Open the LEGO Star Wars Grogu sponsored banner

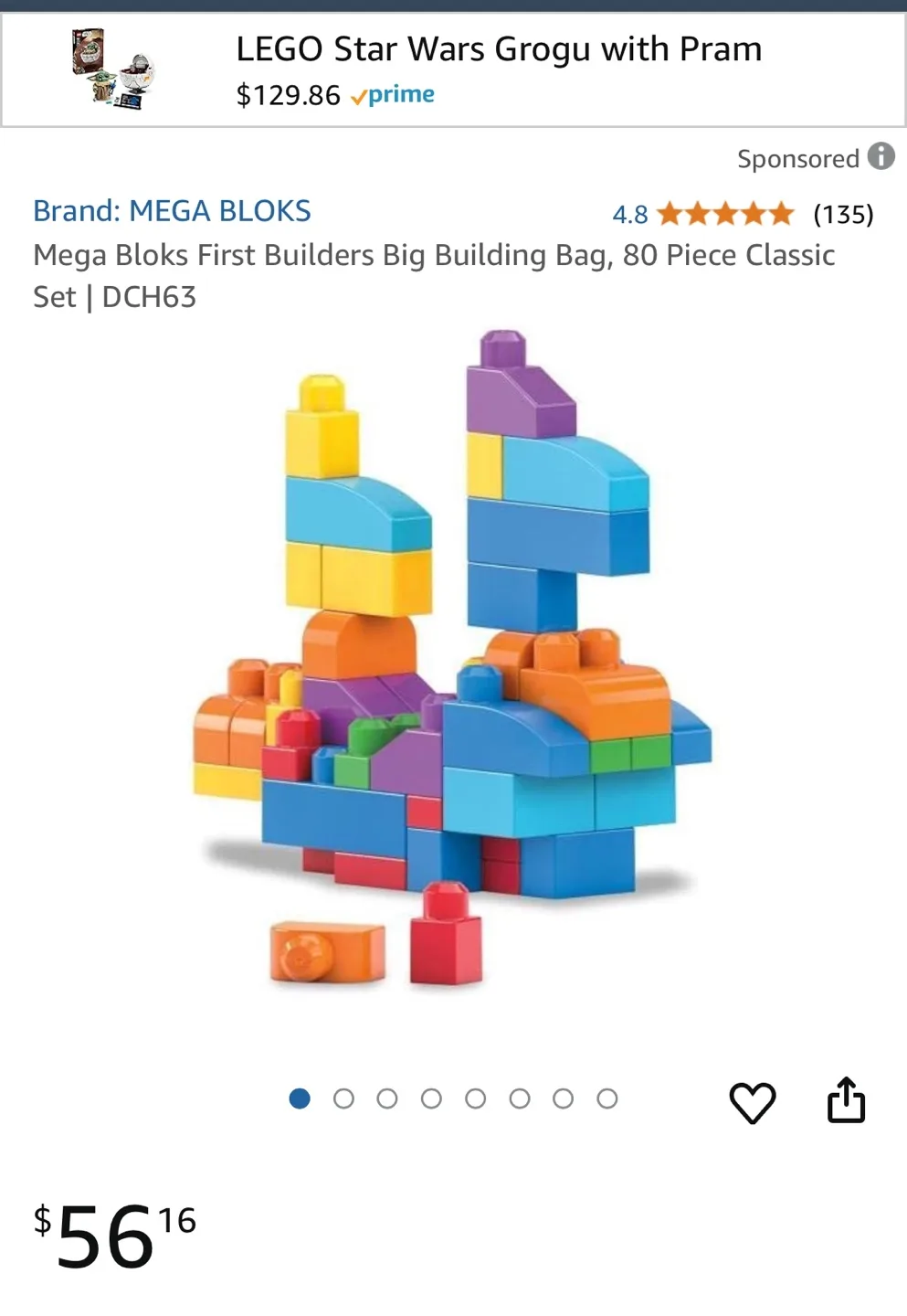pos(453,69)
